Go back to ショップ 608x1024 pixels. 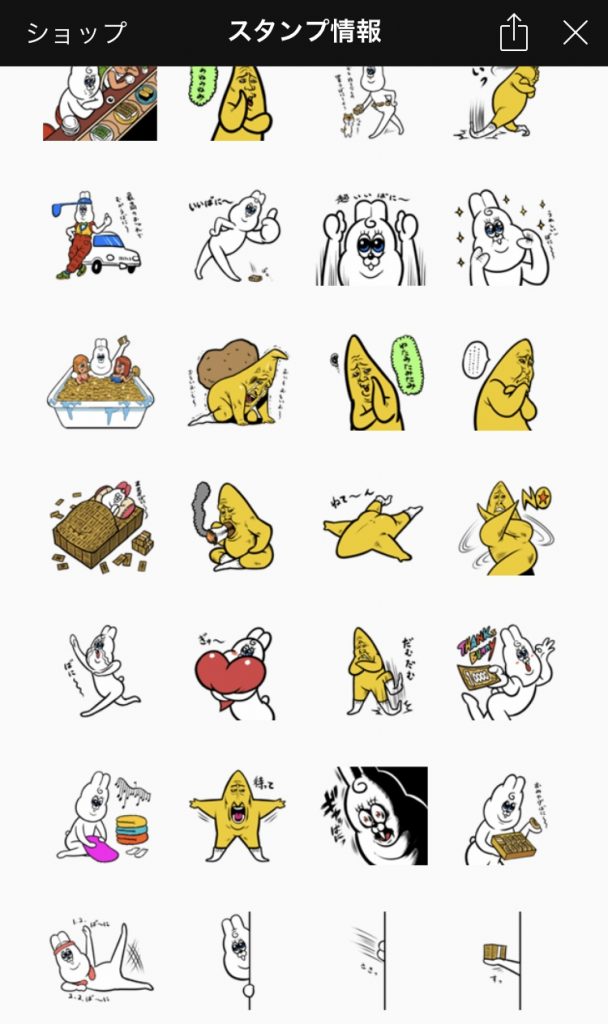pos(76,33)
